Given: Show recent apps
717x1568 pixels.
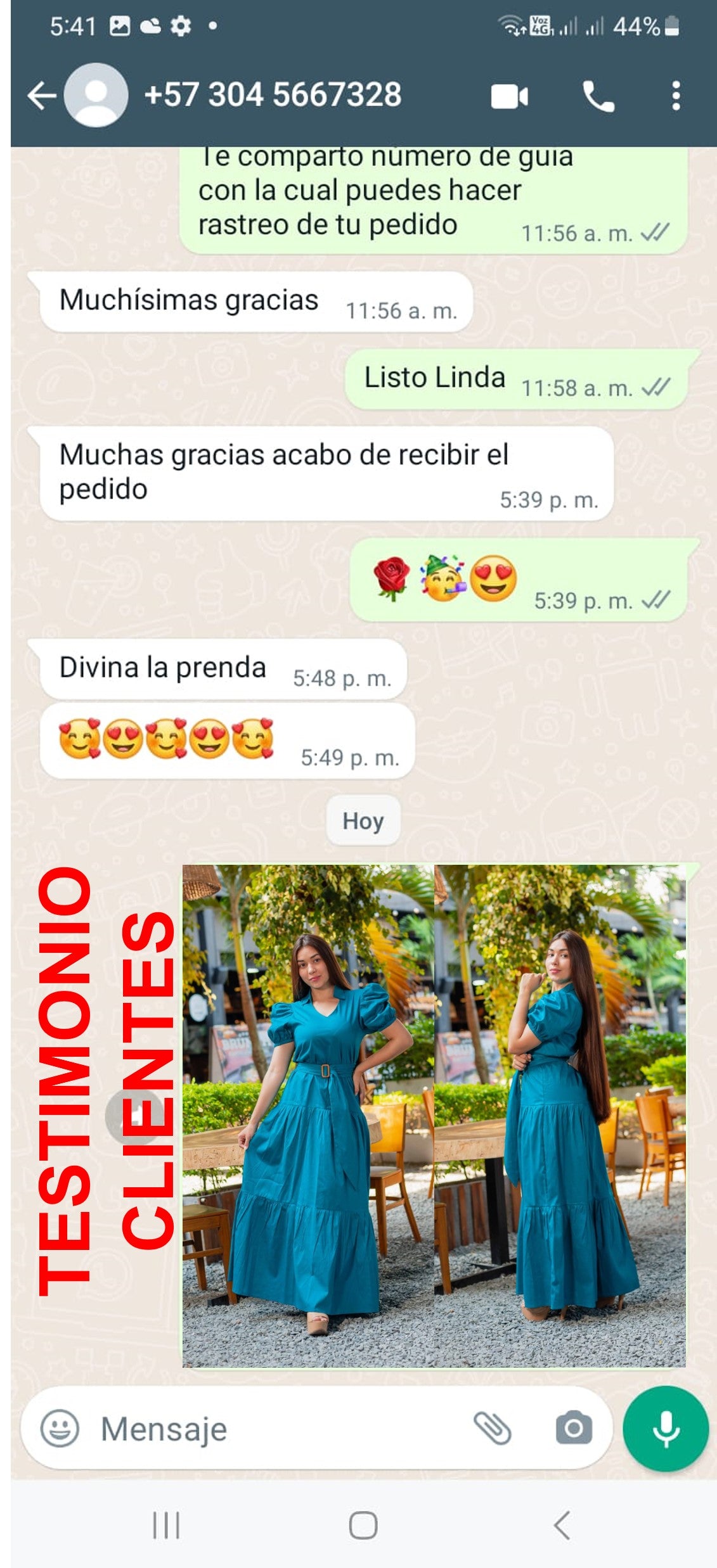Looking at the screenshot, I should point(166,1525).
